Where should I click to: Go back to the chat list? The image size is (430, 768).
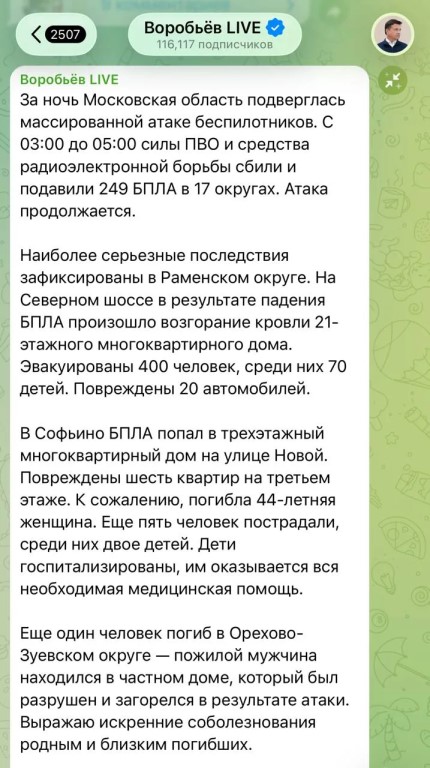click(x=56, y=34)
